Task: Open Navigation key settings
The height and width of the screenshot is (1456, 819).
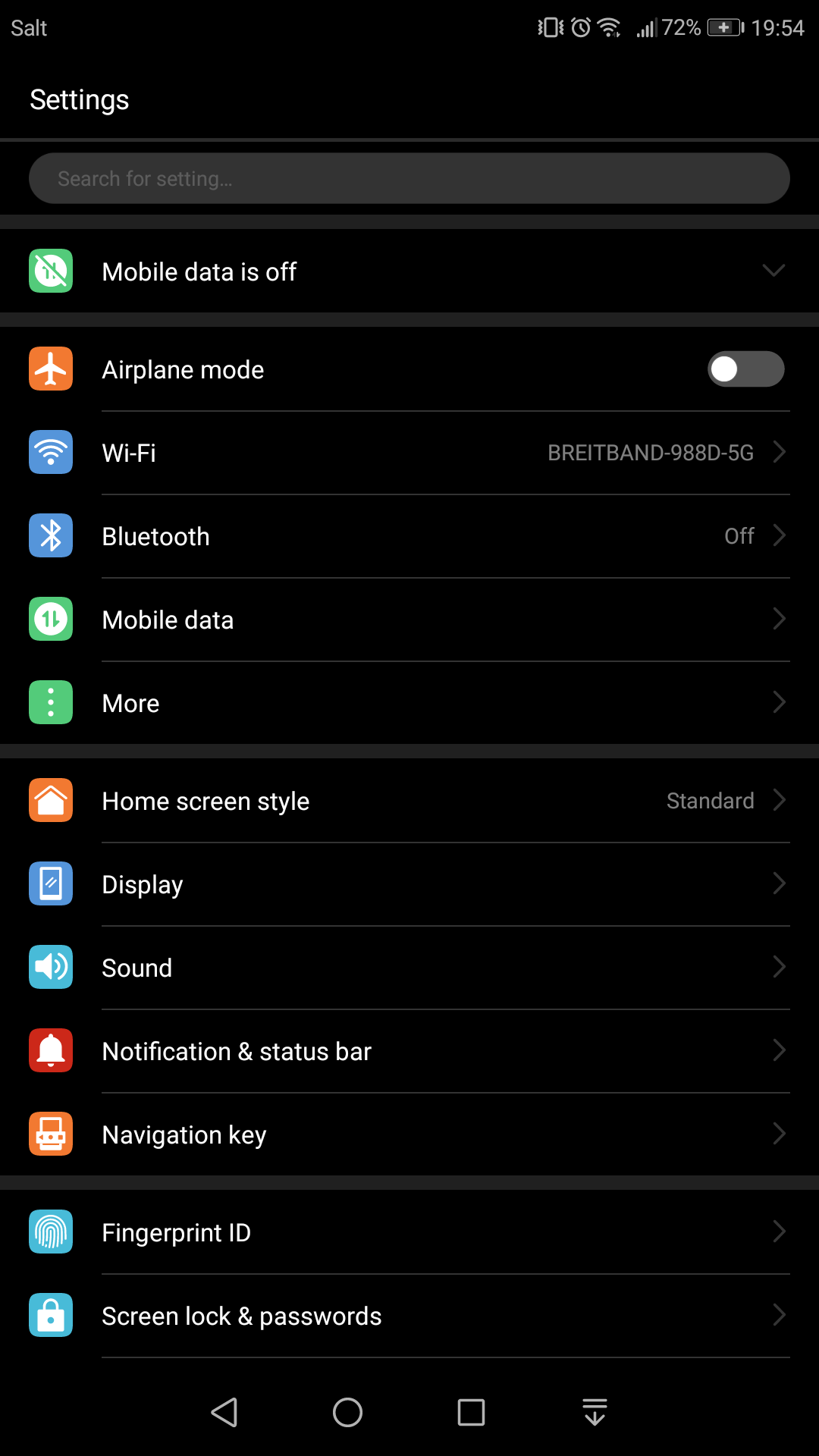Action: 409,1134
